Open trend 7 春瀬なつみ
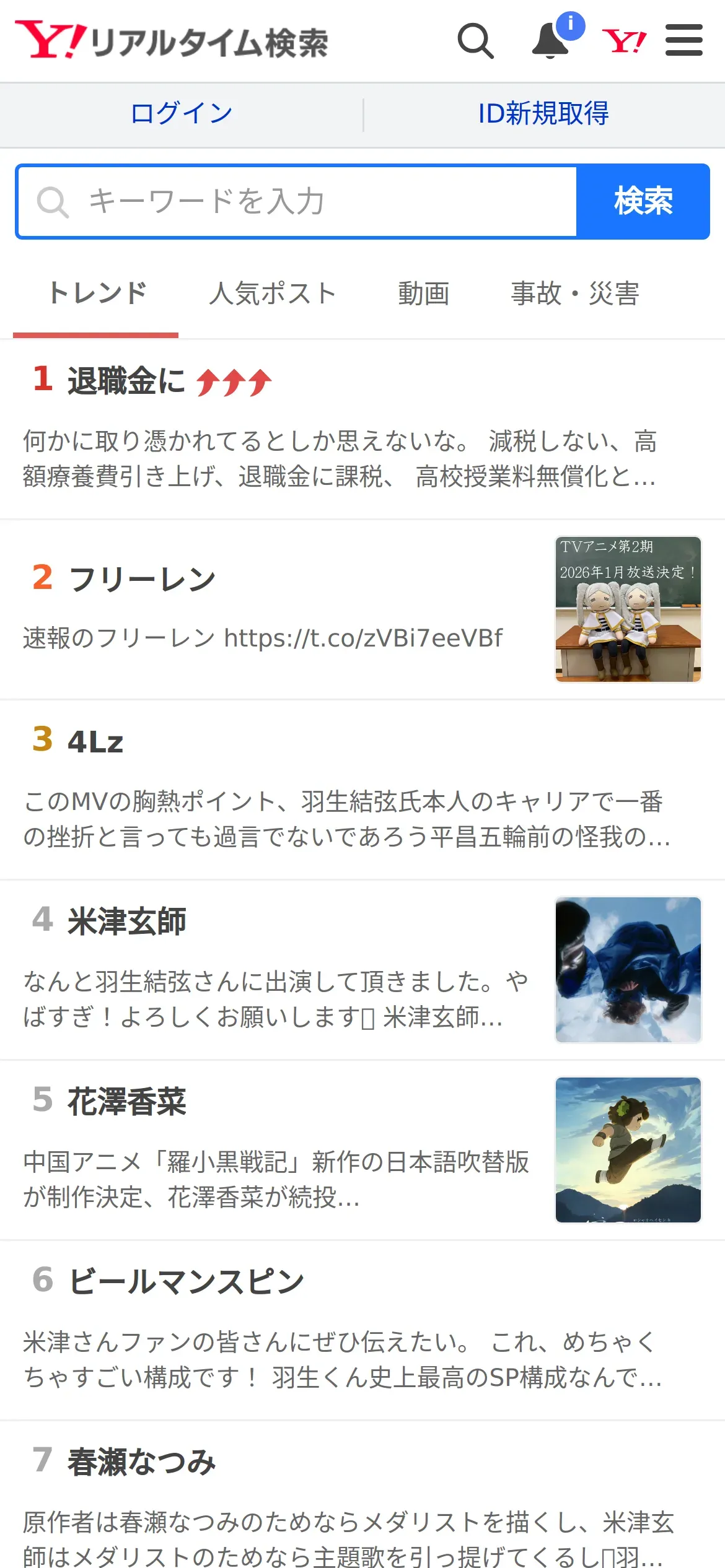The height and width of the screenshot is (1568, 725). (143, 1462)
